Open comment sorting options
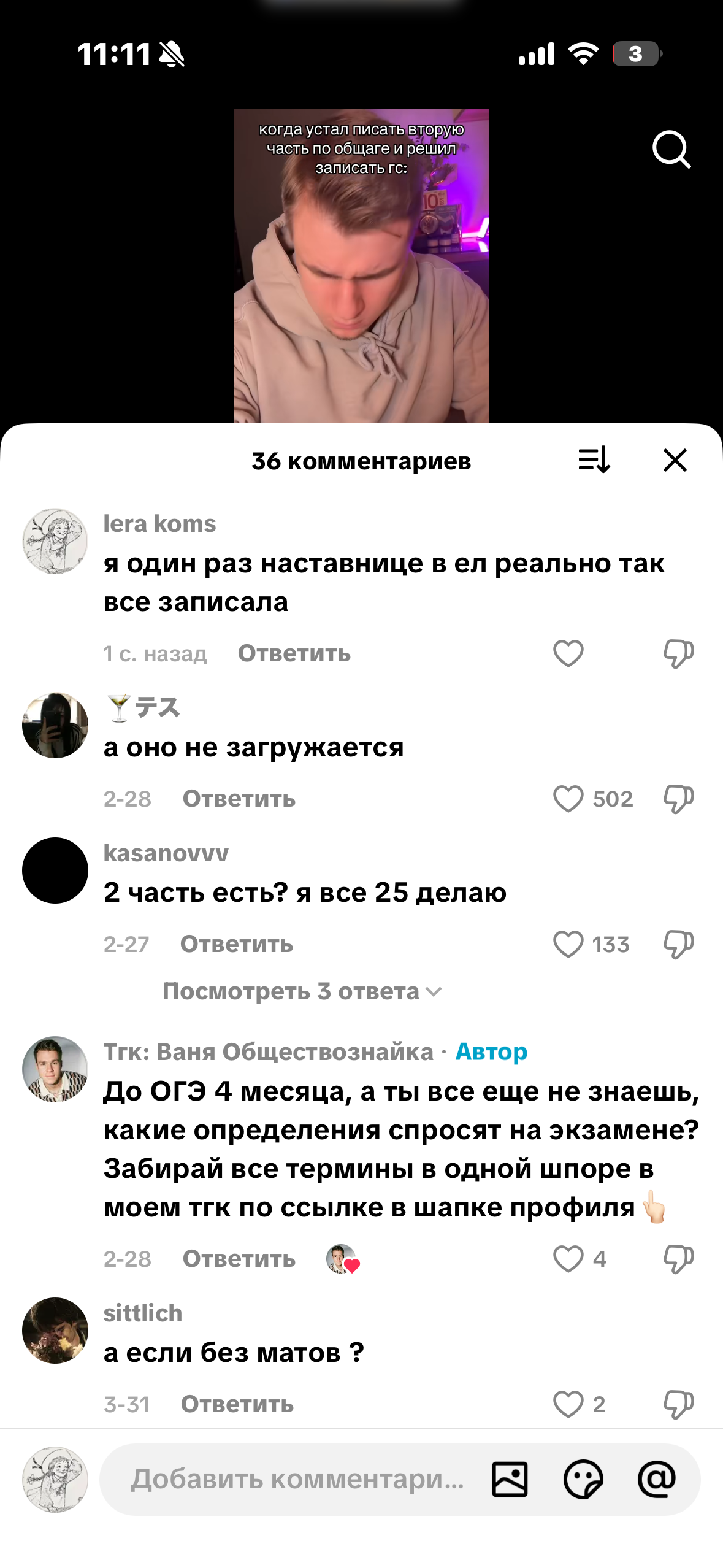This screenshot has width=723, height=1568. click(x=594, y=460)
